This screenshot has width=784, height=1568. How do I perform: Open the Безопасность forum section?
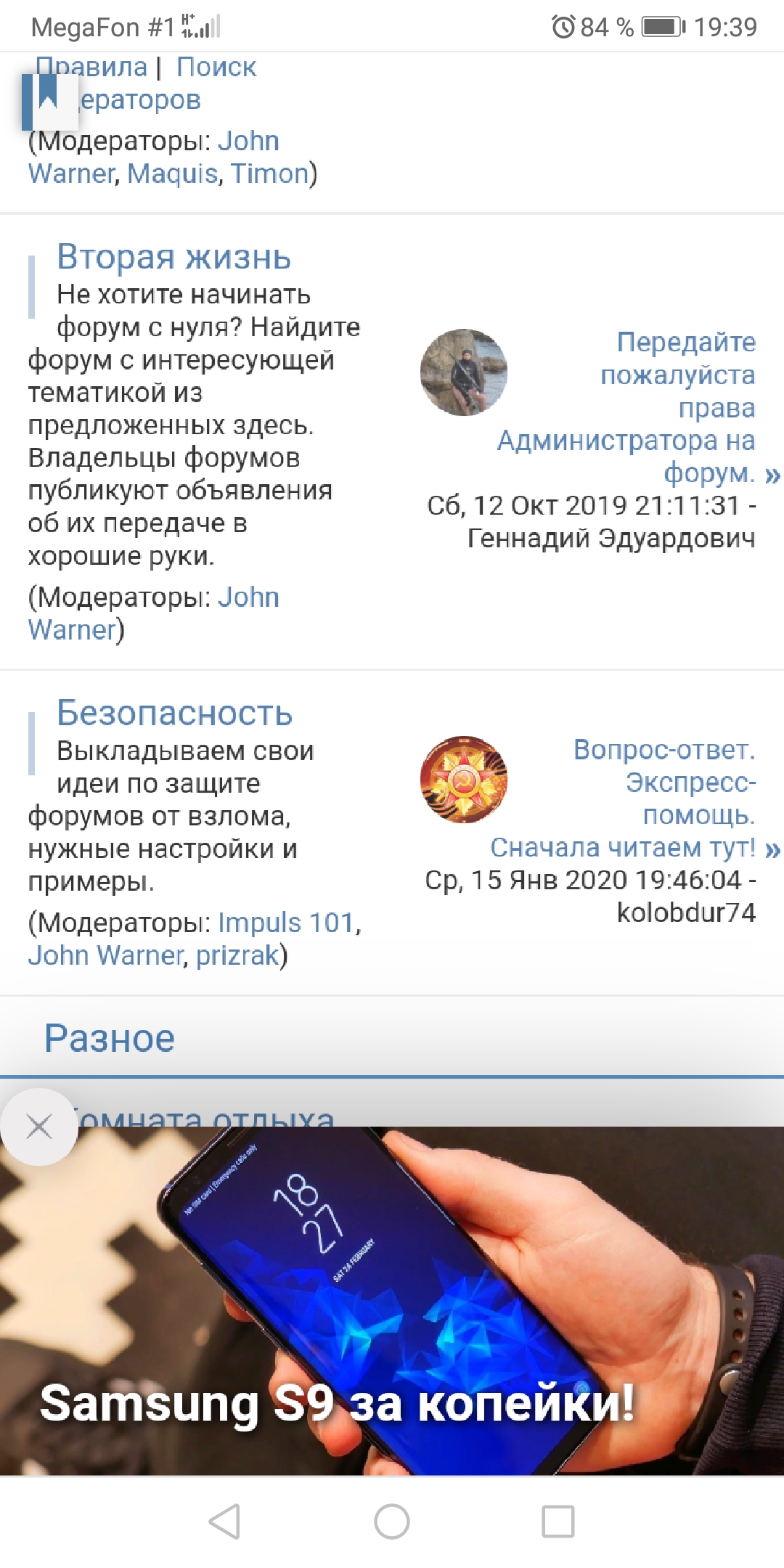tap(175, 714)
